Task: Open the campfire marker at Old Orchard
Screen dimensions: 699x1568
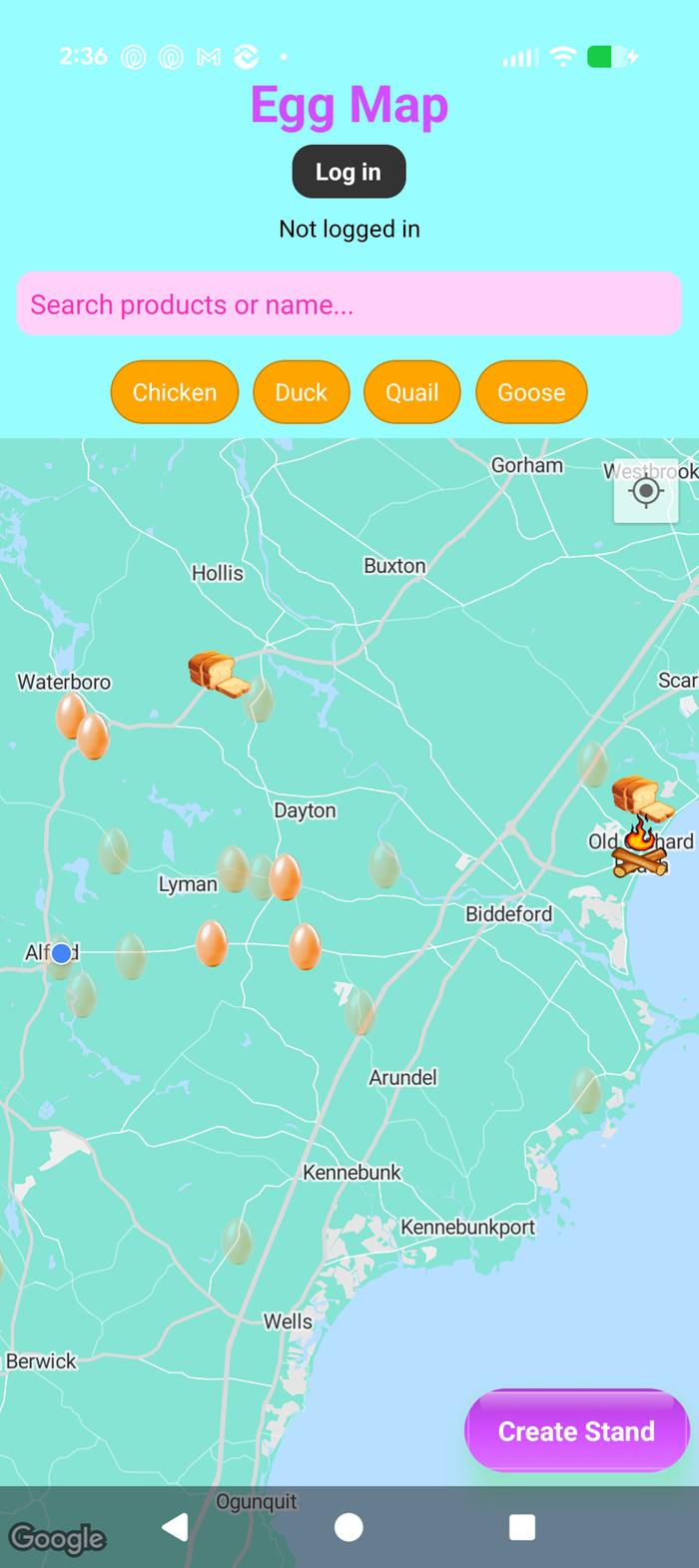Action: (x=639, y=846)
